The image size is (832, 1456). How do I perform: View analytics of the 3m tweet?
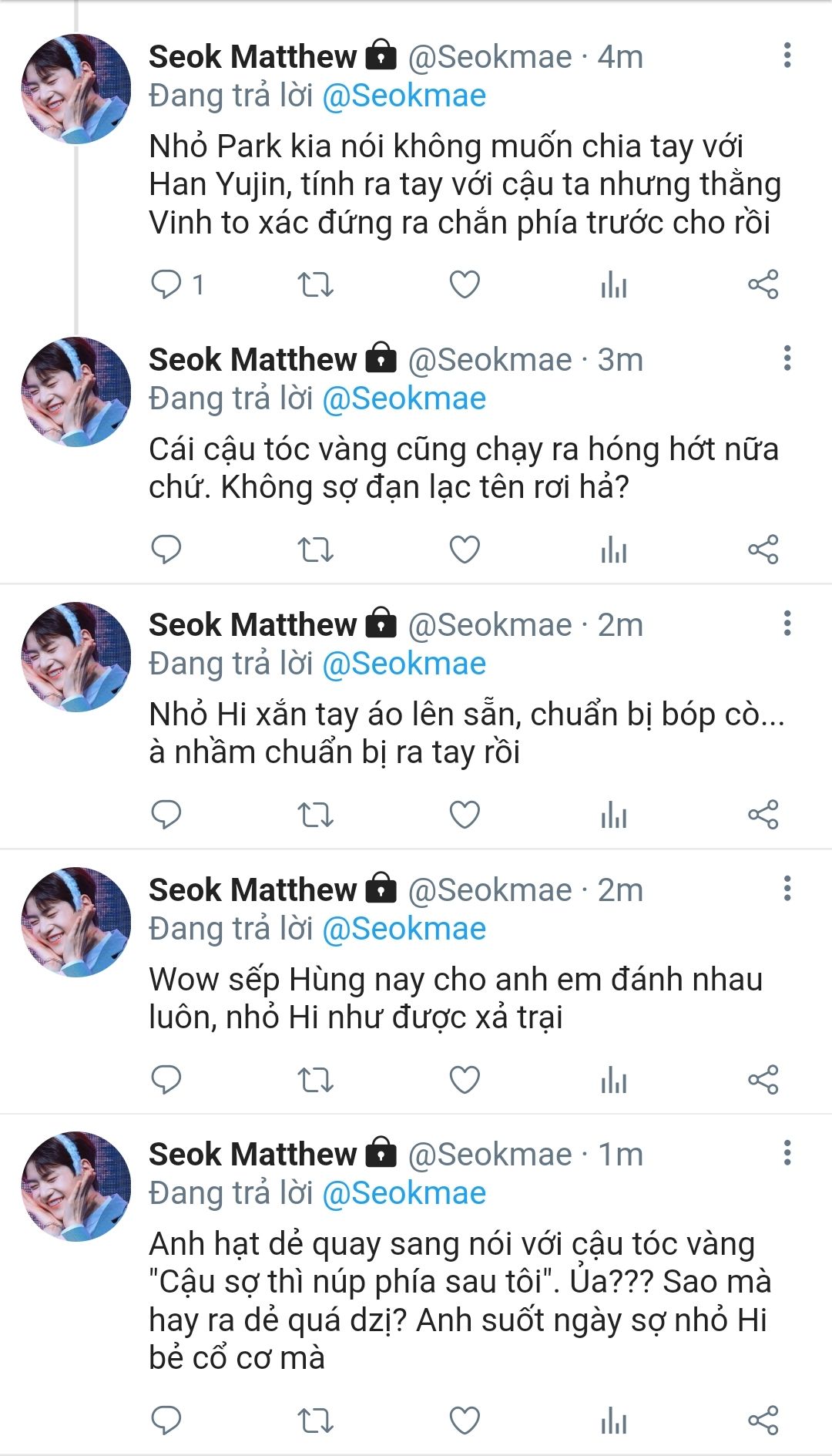coord(613,550)
